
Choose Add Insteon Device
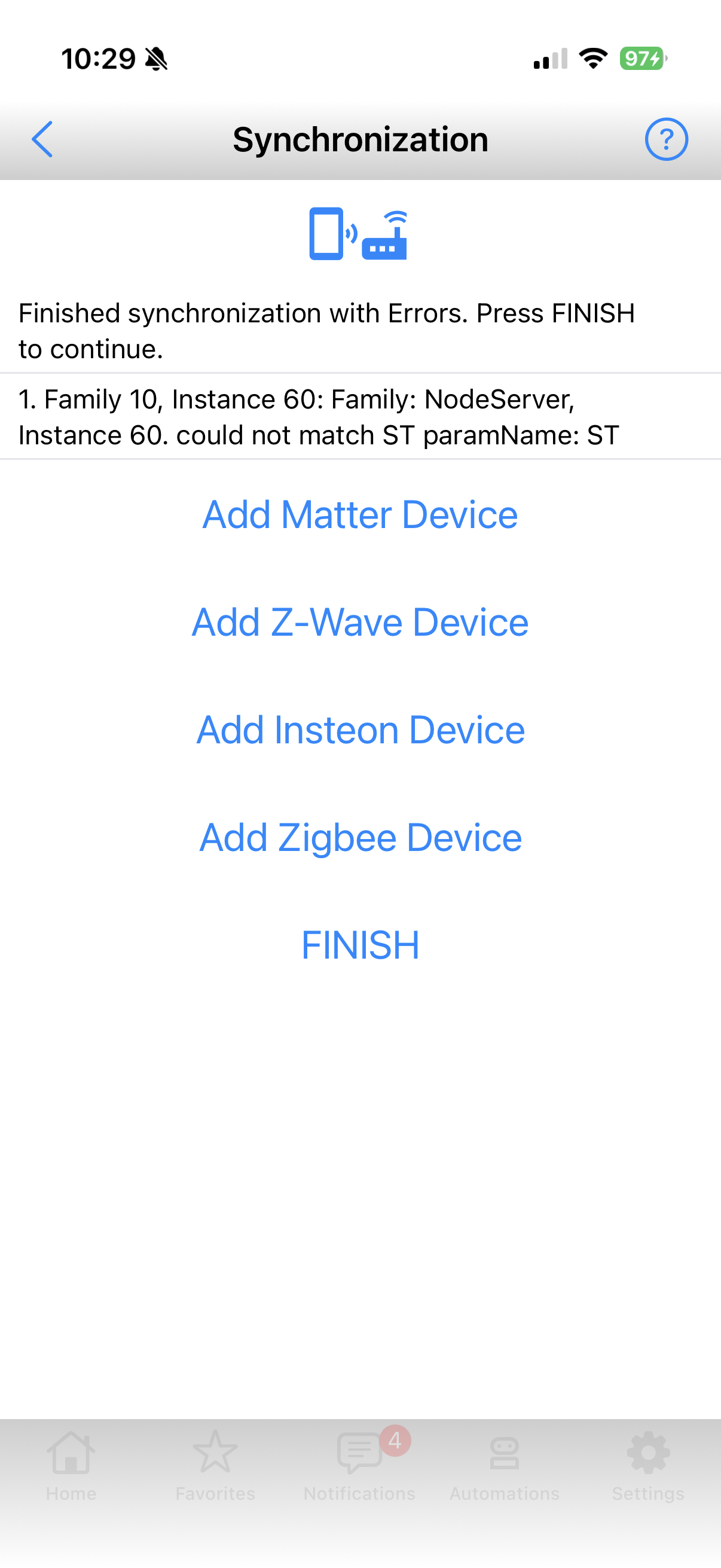click(360, 730)
